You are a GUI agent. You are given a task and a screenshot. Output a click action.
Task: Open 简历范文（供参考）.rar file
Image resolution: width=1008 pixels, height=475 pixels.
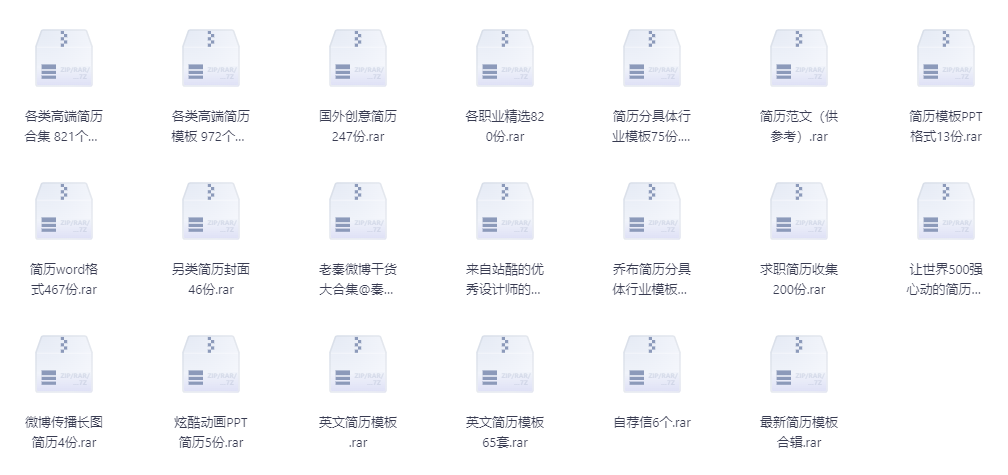point(799,58)
